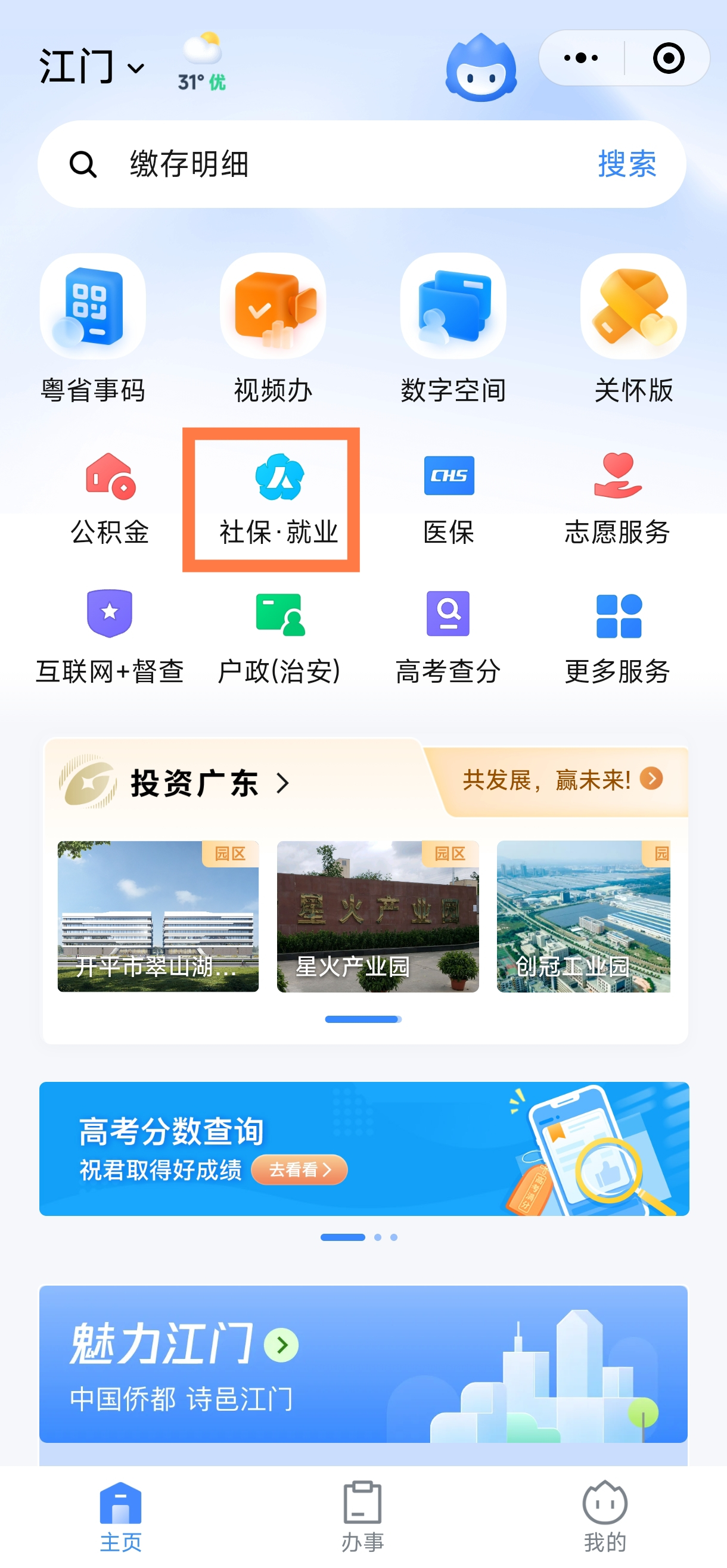The image size is (727, 1568).
Task: Select the 互联网+督查 shield icon
Action: [110, 617]
